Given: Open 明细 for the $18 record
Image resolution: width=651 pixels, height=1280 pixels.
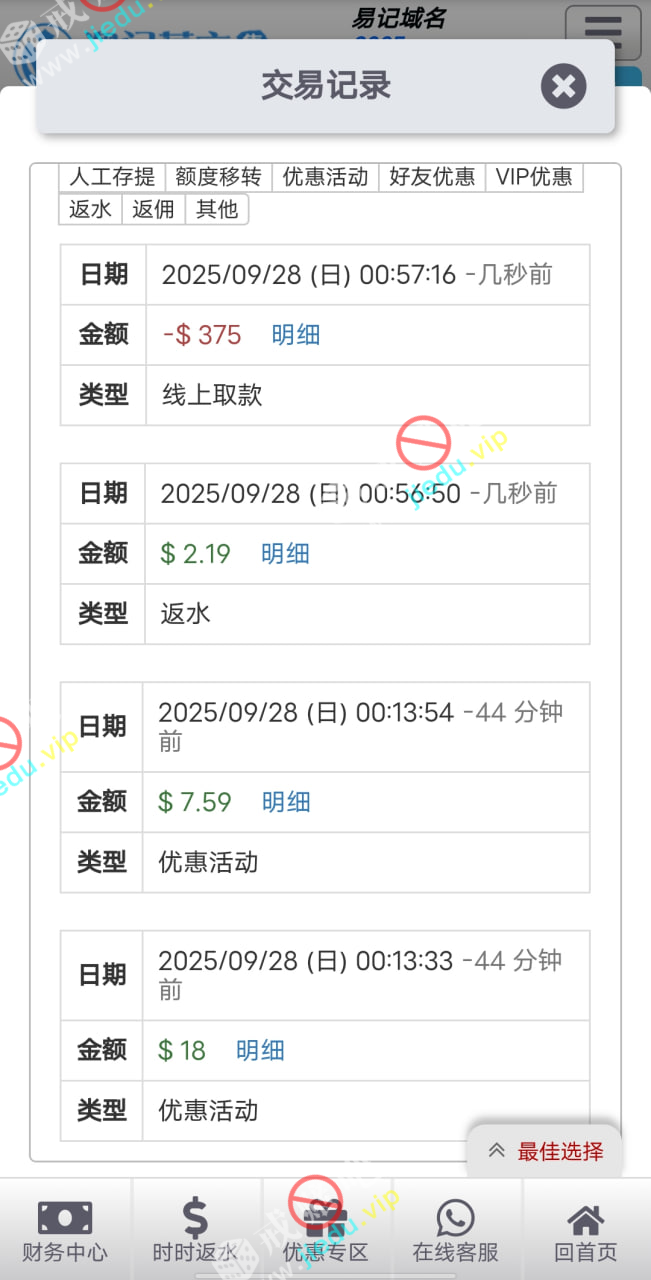Looking at the screenshot, I should (260, 1050).
